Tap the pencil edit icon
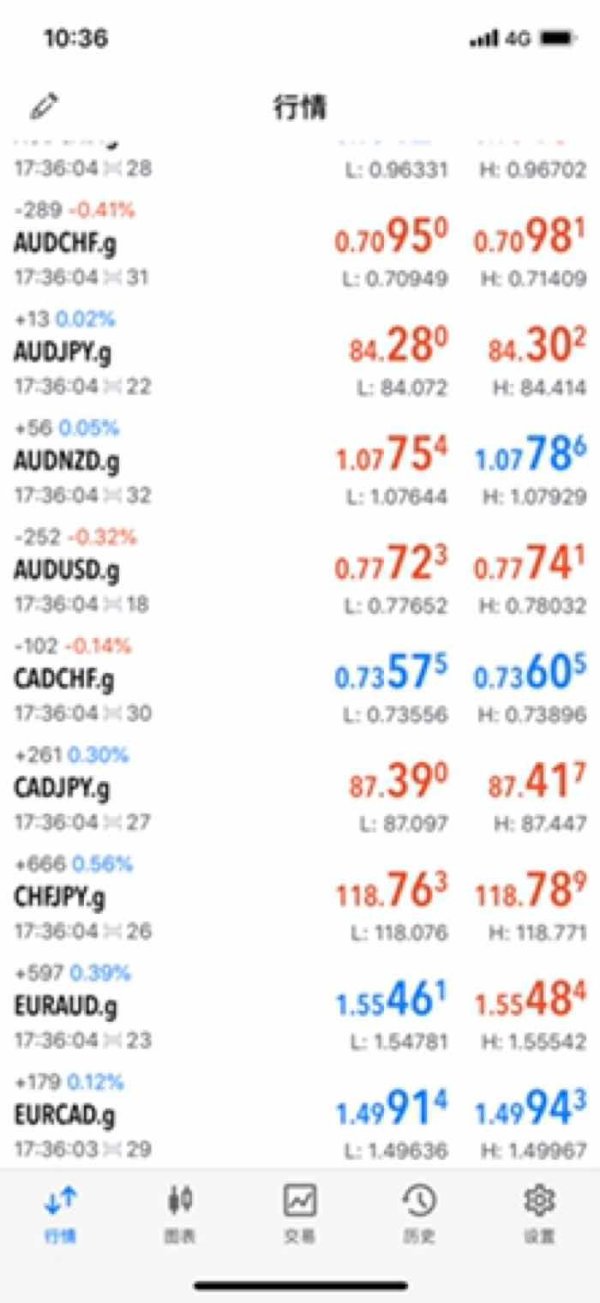 [x=44, y=106]
